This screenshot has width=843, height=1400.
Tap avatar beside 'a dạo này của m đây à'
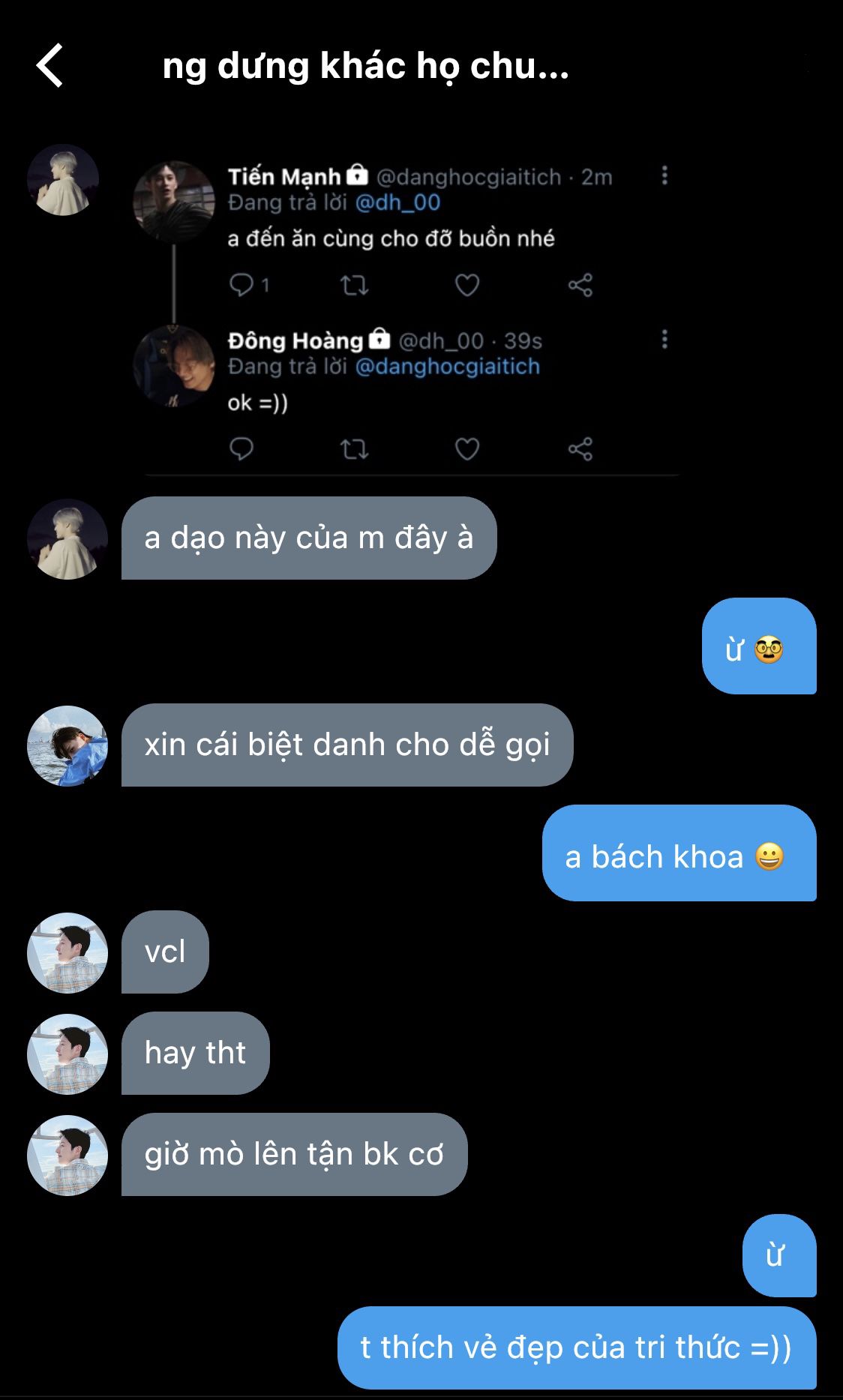tap(67, 539)
